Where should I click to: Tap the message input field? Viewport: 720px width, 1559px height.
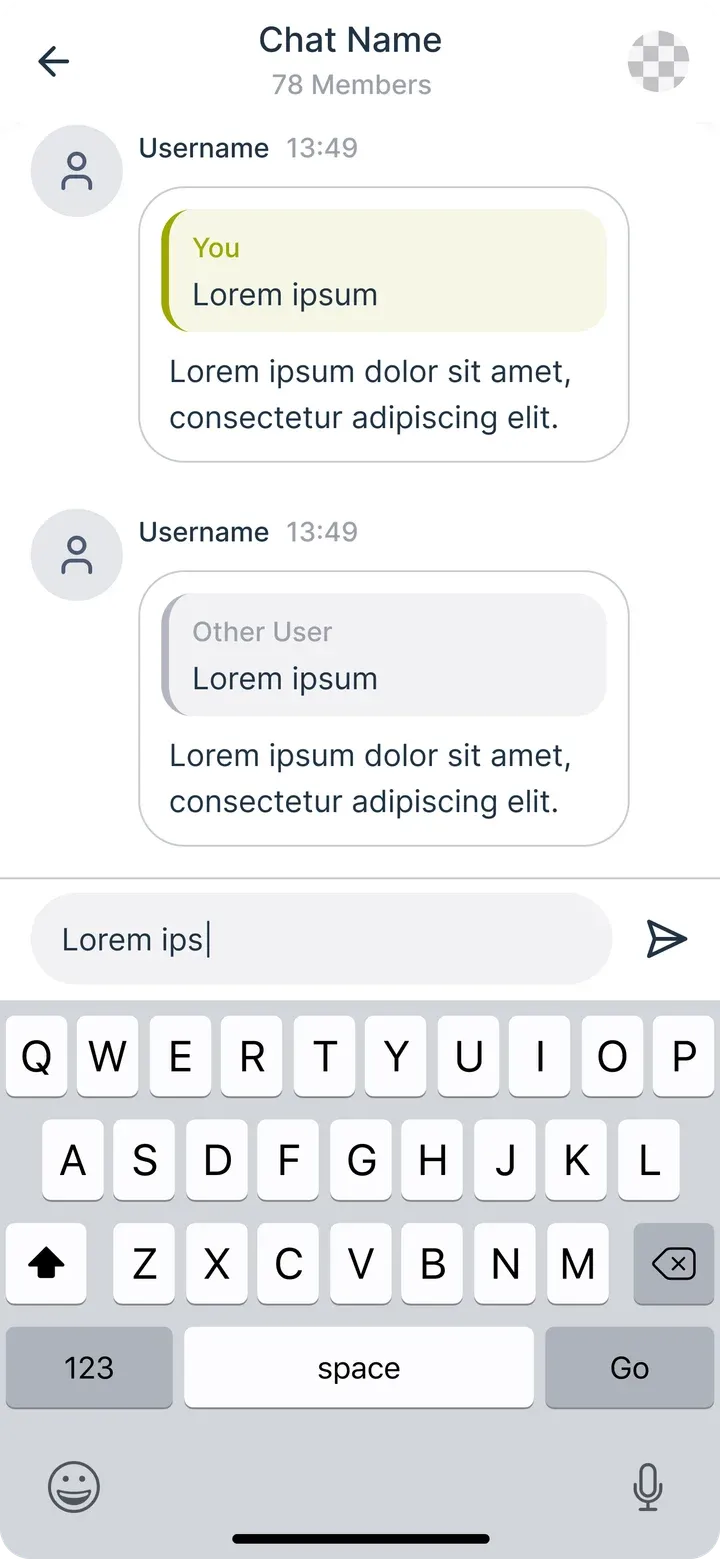[x=321, y=939]
